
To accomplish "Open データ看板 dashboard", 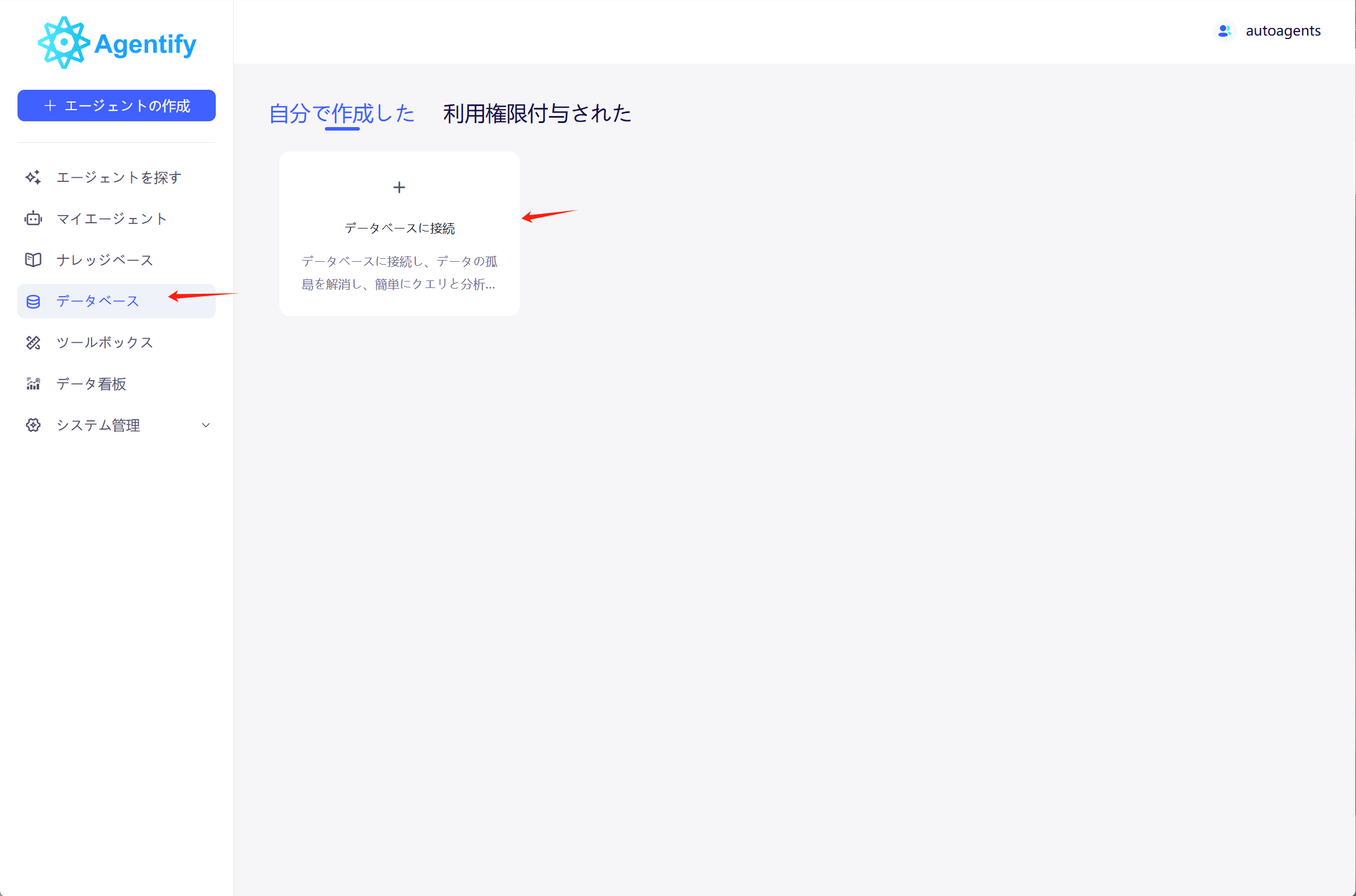I will [x=92, y=384].
